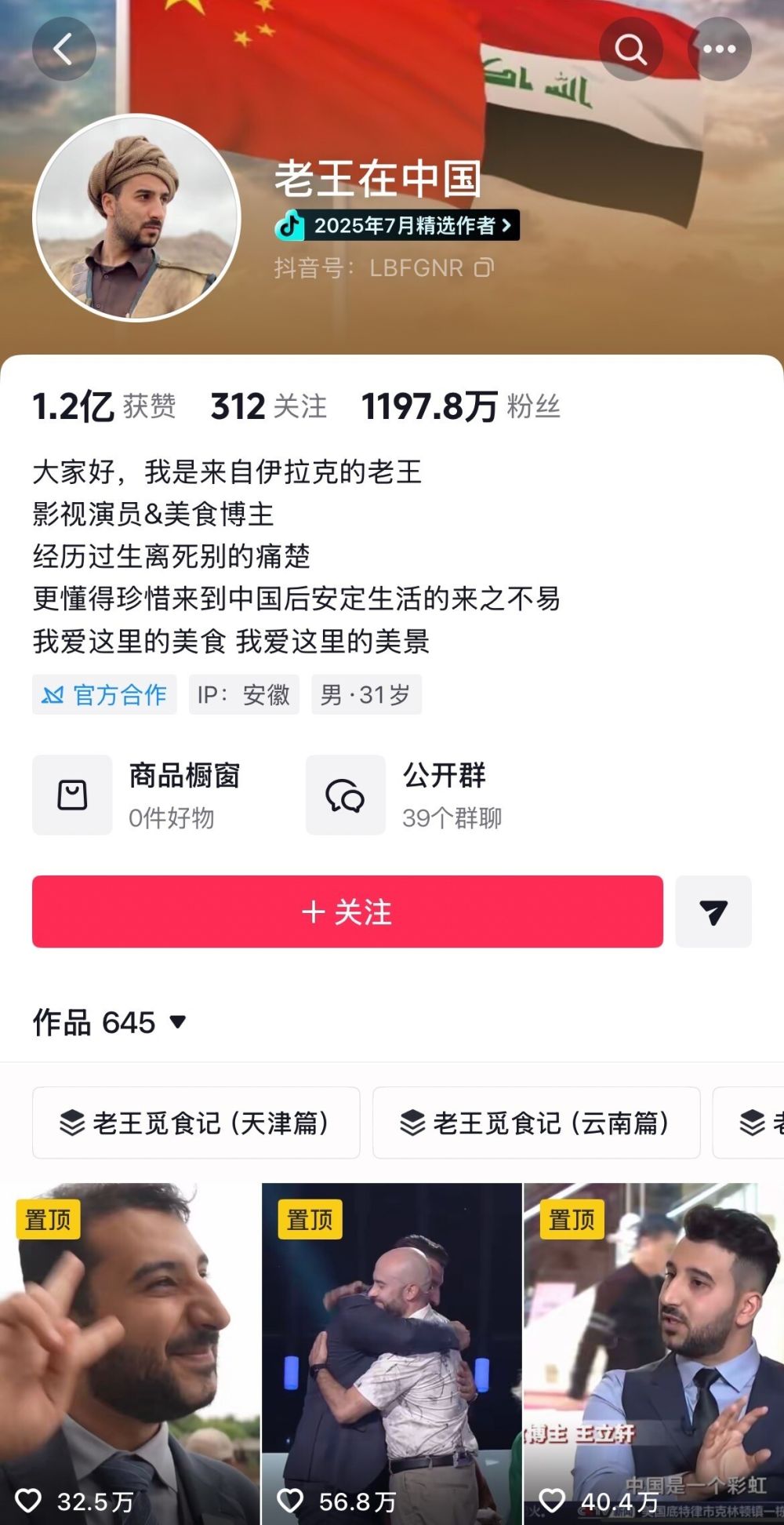This screenshot has width=784, height=1525.
Task: Go back using the top-left arrow
Action: pyautogui.click(x=64, y=49)
